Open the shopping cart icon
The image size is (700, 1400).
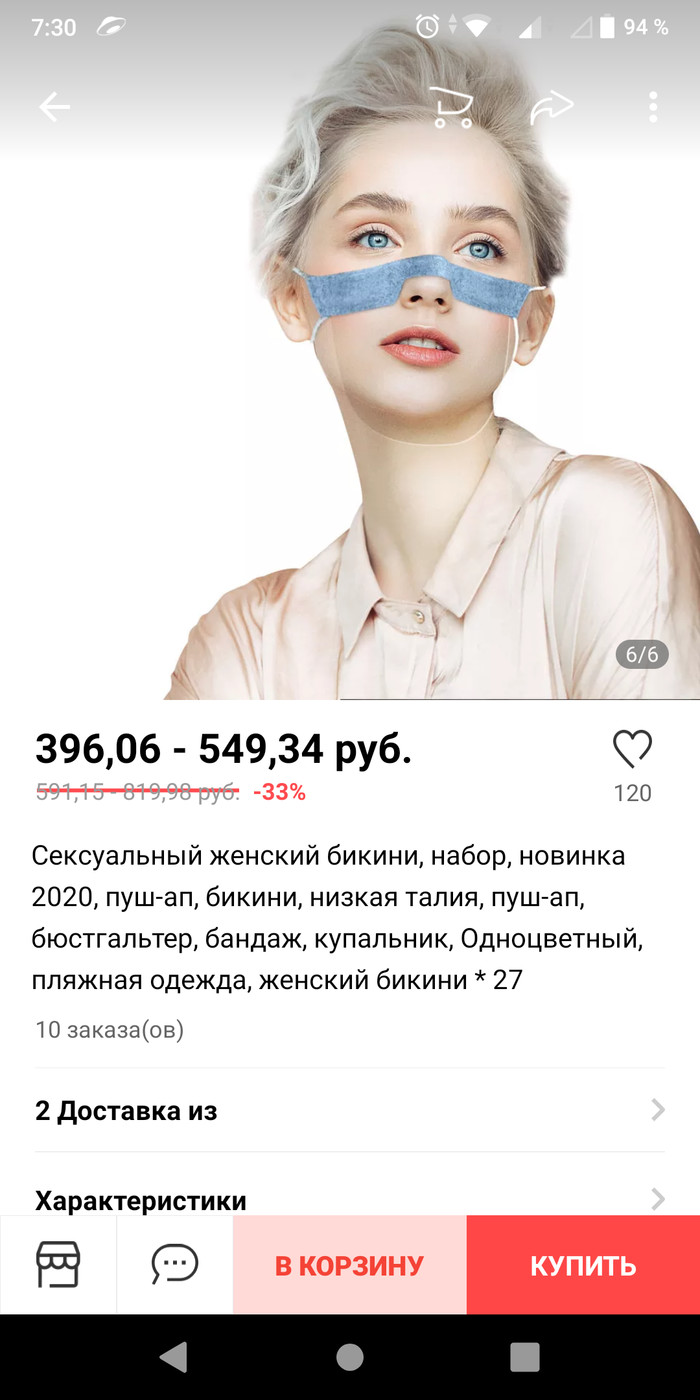pos(451,107)
